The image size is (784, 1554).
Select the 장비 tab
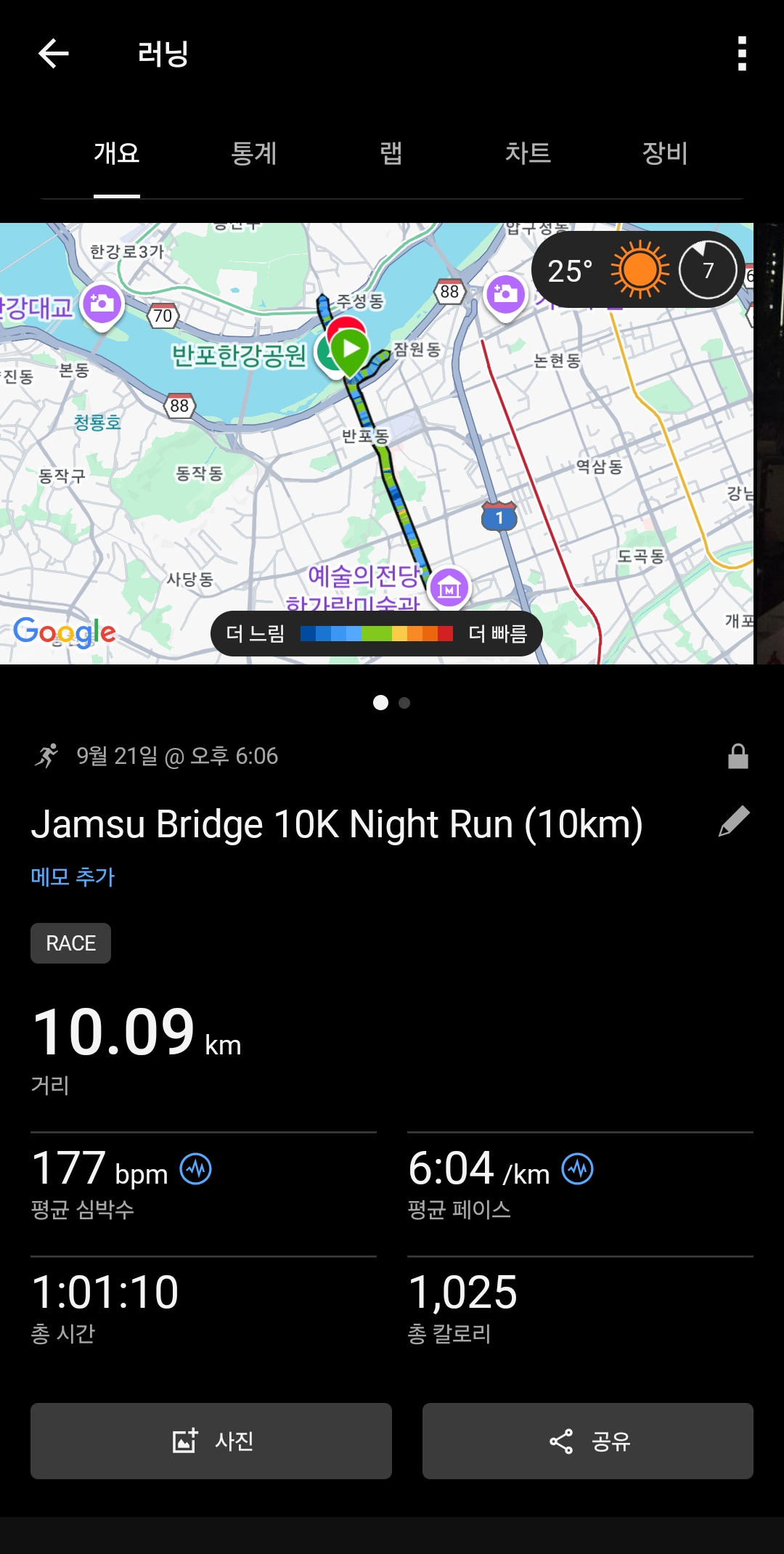pos(664,153)
